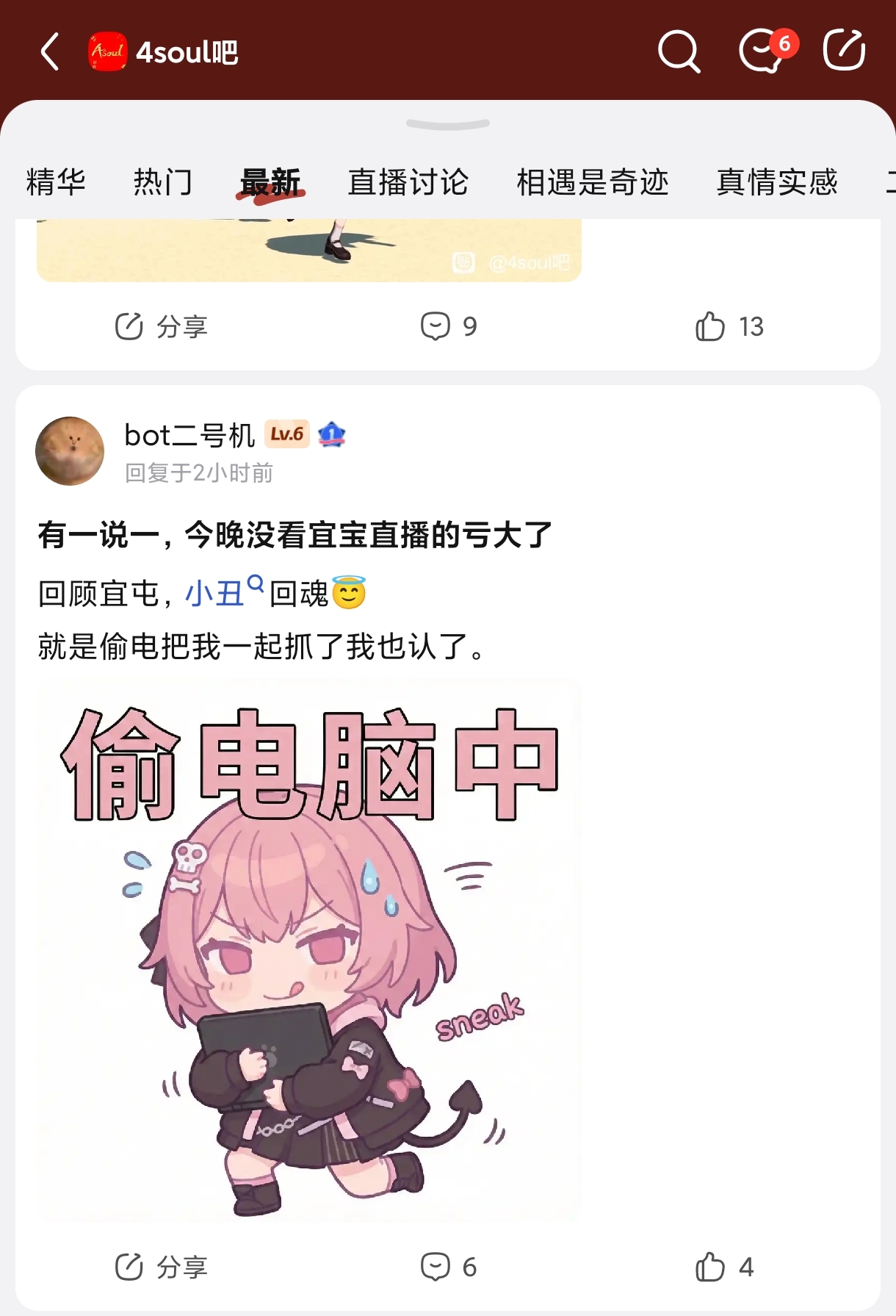Select the 最新 tab
Screen dimensions: 896x1316
pos(270,181)
